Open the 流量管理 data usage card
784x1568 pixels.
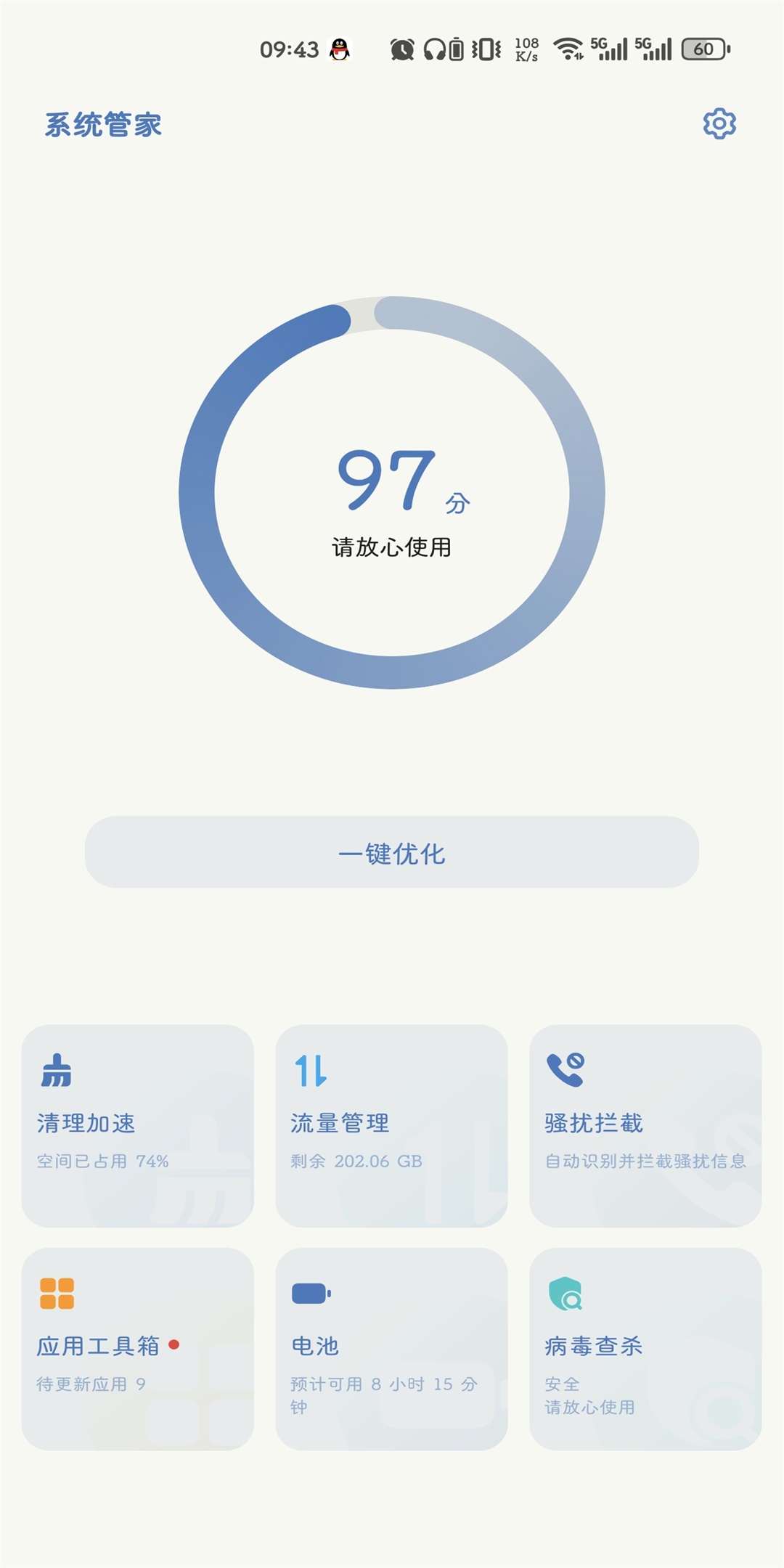391,1126
